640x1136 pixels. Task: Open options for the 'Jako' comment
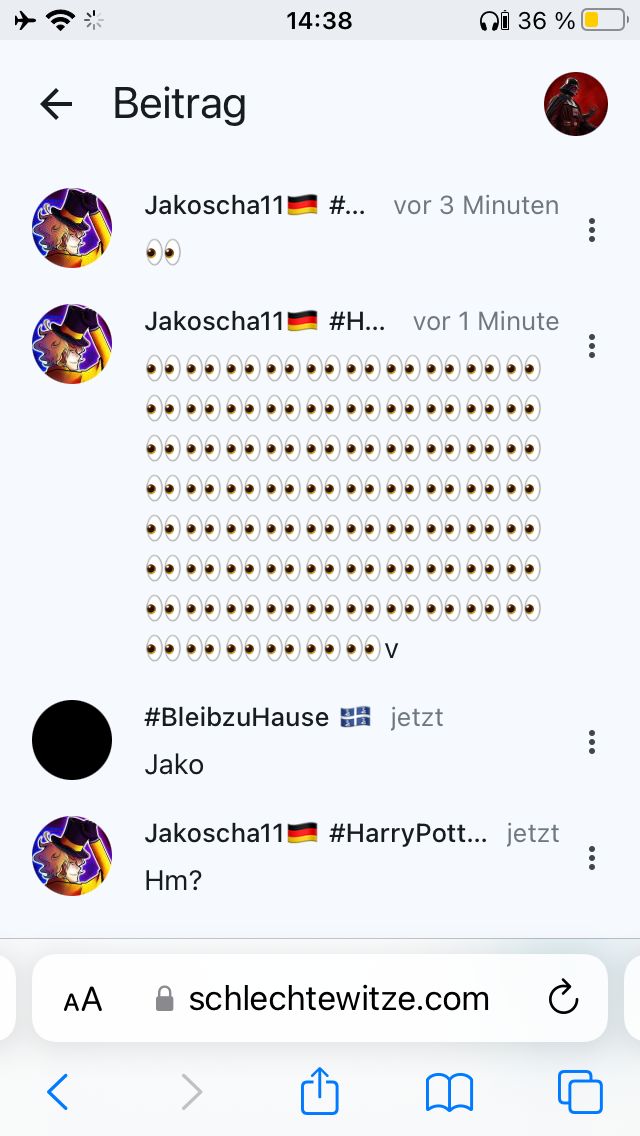pyautogui.click(x=592, y=742)
